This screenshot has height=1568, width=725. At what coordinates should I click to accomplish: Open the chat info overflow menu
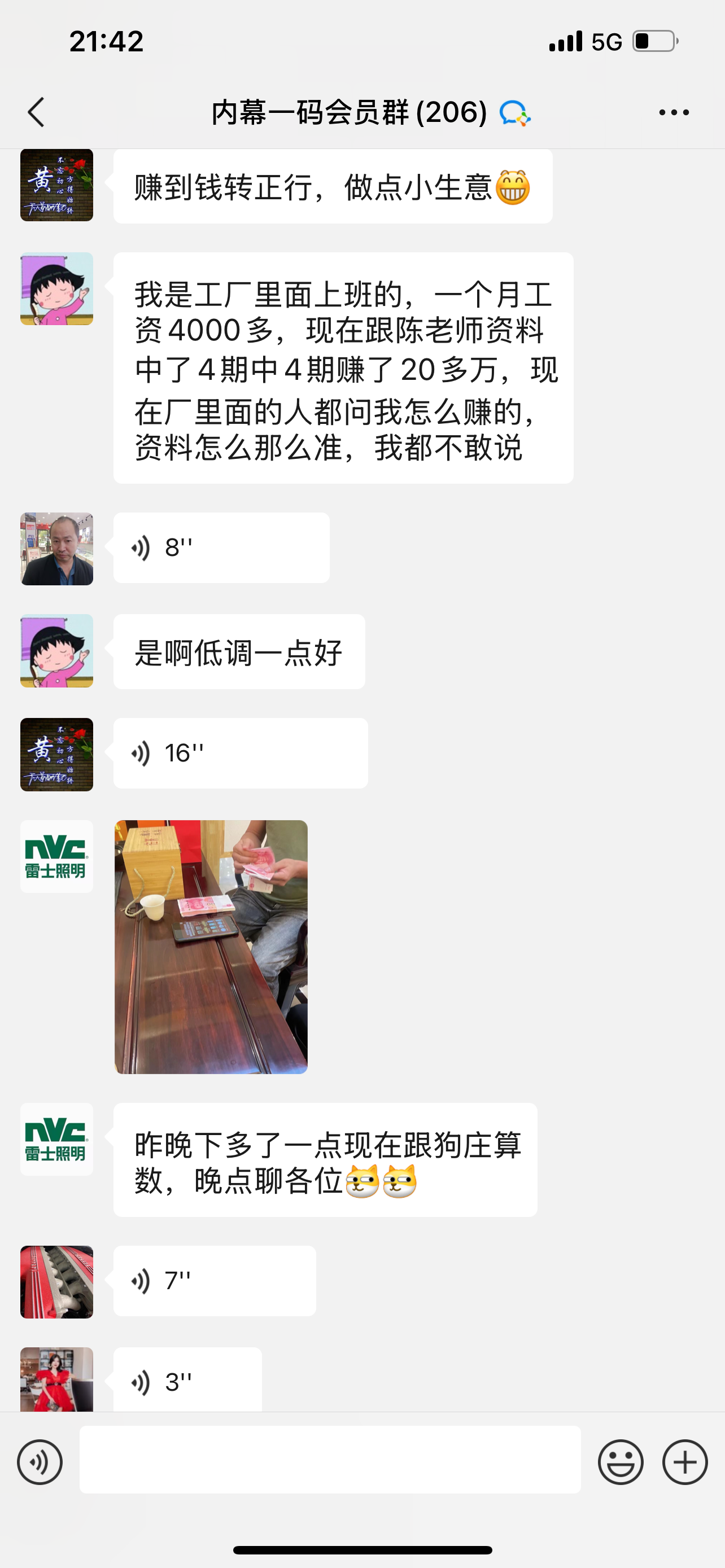pos(674,113)
